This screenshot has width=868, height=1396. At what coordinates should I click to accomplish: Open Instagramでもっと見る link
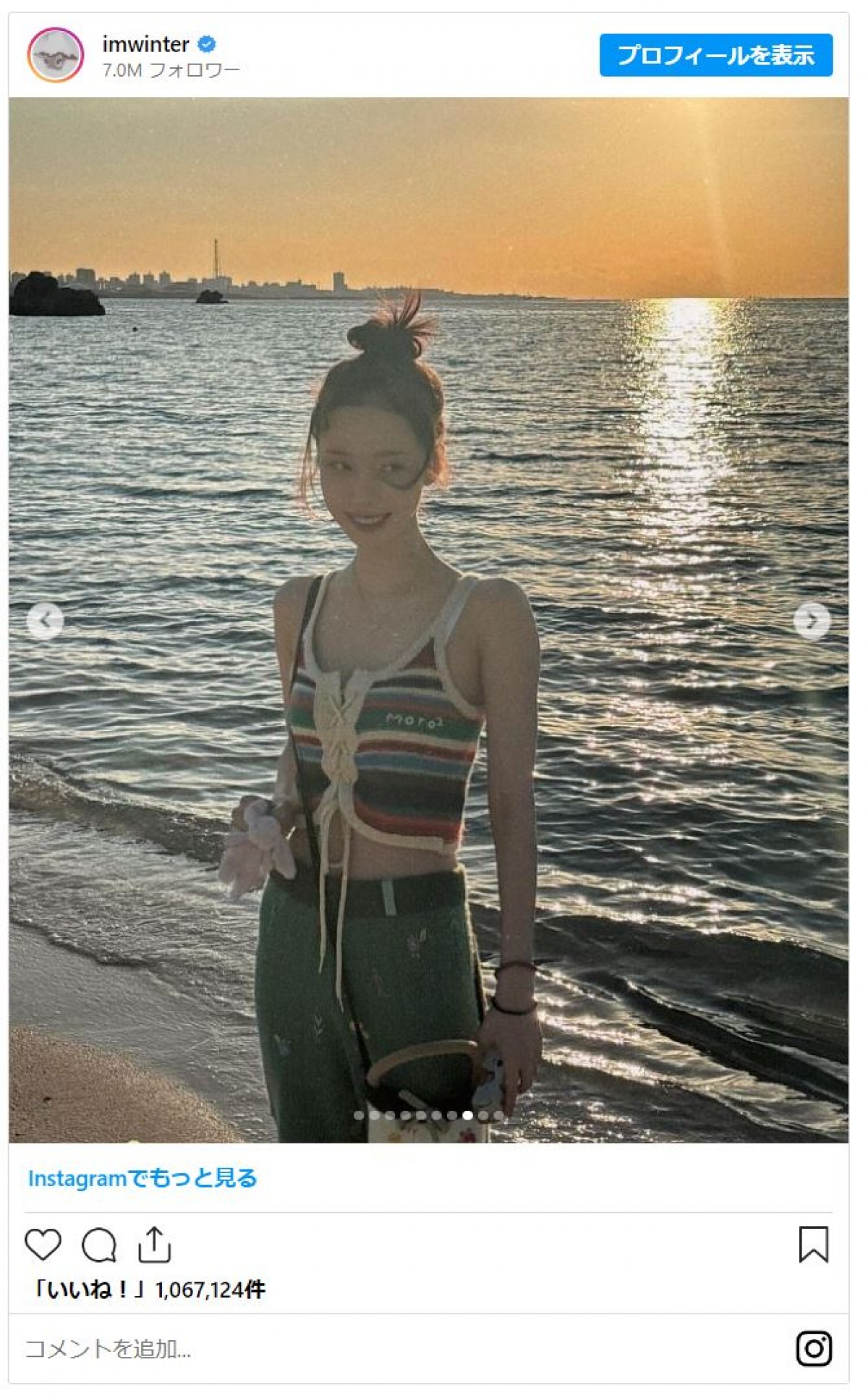pyautogui.click(x=142, y=1178)
